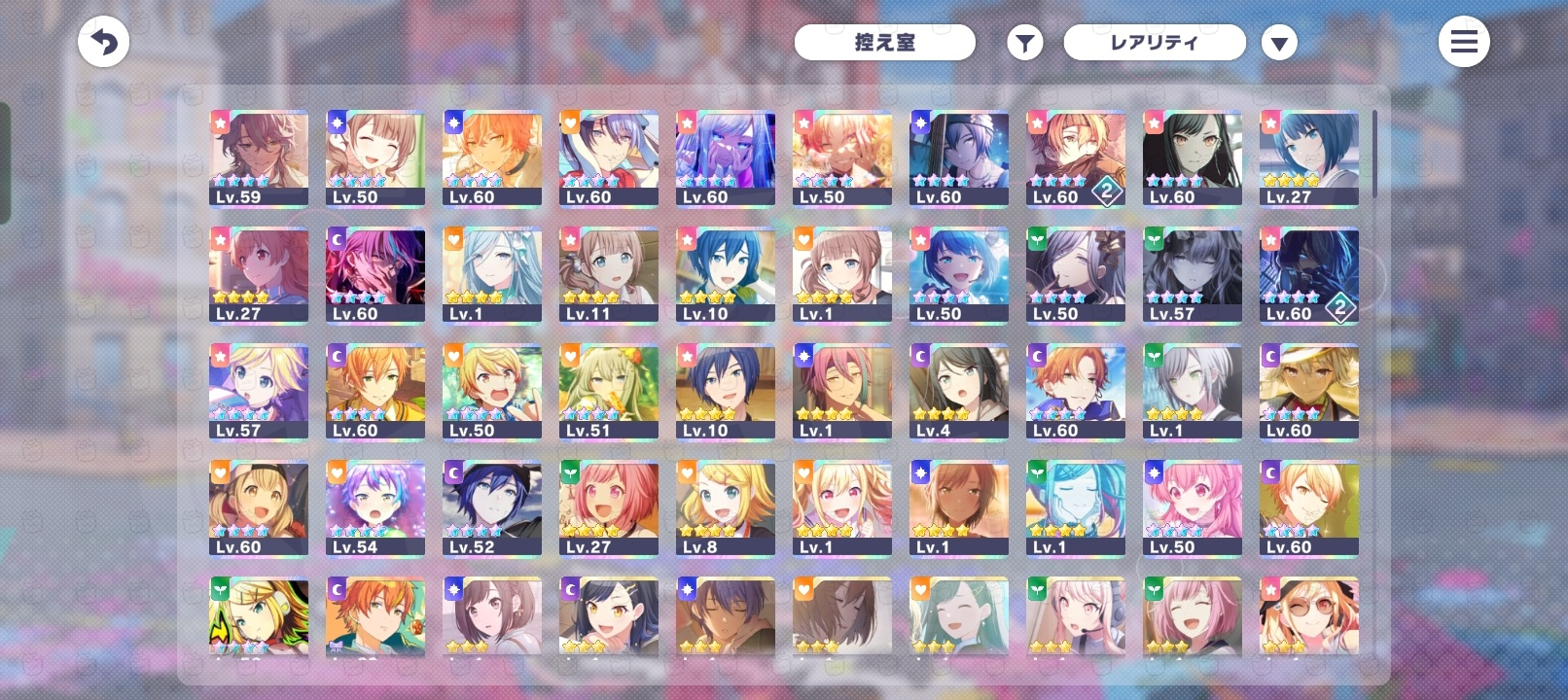Open the Lv.8 blonde character card
1568x700 pixels.
tap(726, 507)
